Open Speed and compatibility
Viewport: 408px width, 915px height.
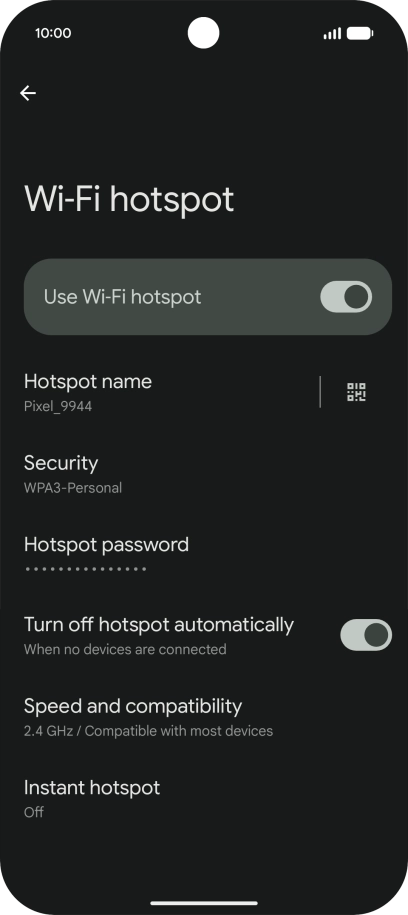tap(204, 717)
